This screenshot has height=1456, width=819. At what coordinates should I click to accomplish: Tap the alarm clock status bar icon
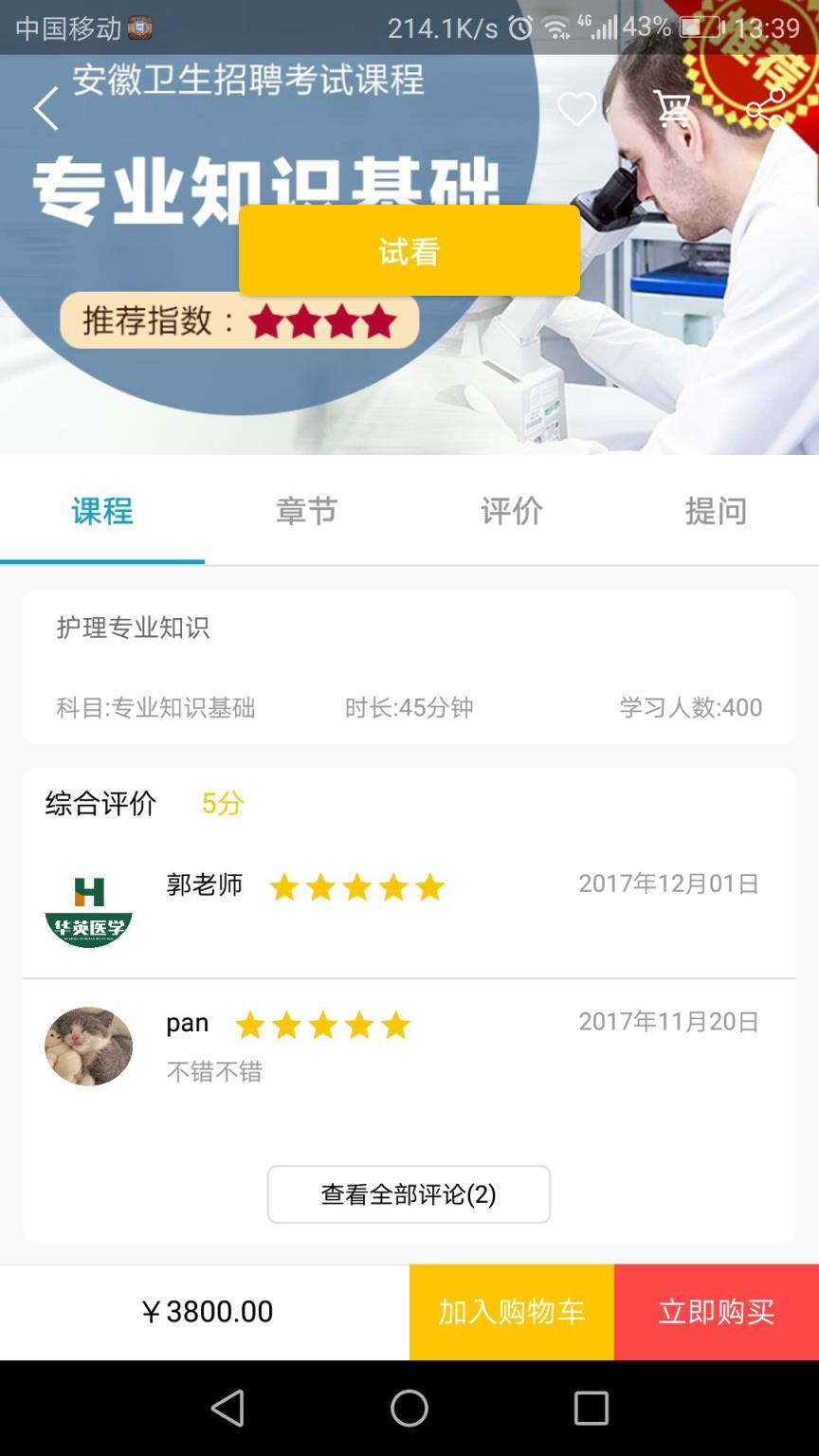pos(519,28)
